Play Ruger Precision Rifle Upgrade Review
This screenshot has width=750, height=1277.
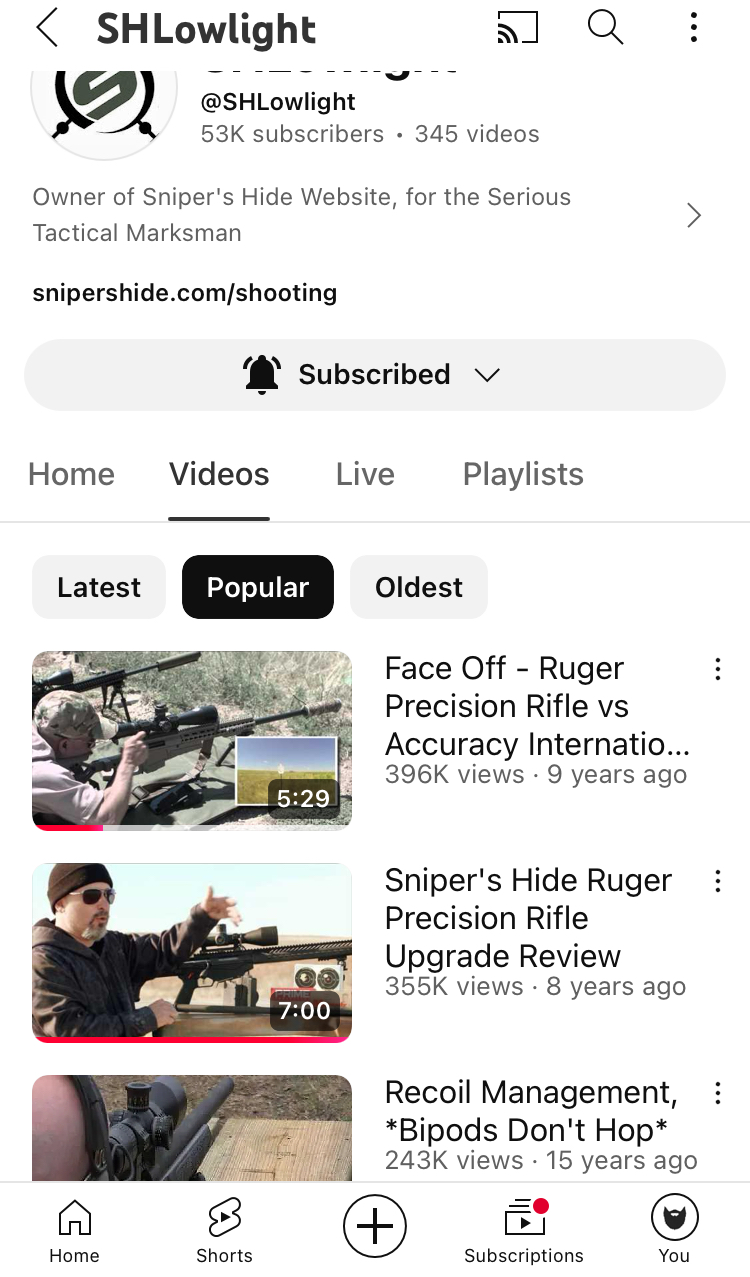point(192,952)
